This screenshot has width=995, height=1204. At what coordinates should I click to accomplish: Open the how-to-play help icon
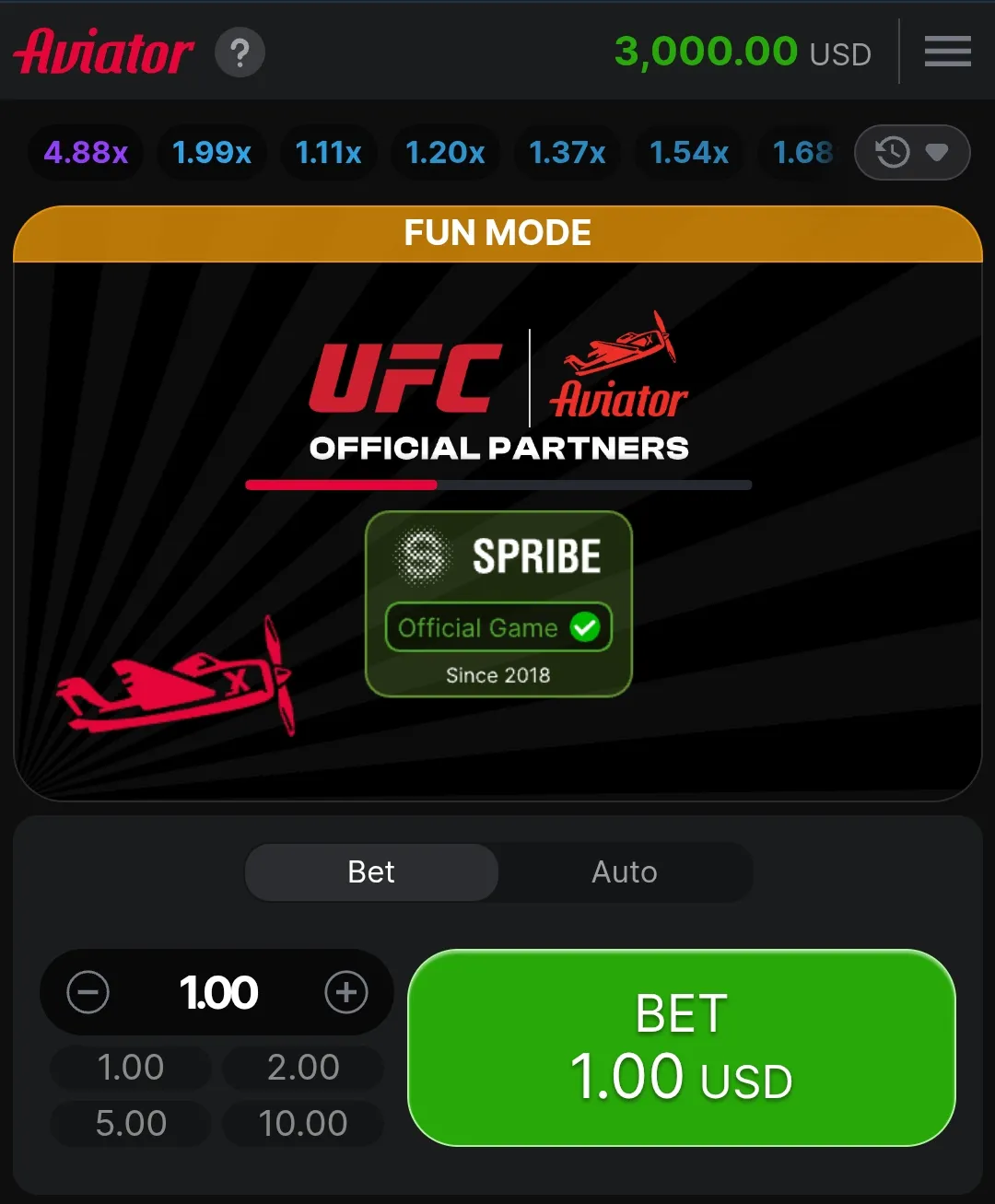[x=240, y=53]
